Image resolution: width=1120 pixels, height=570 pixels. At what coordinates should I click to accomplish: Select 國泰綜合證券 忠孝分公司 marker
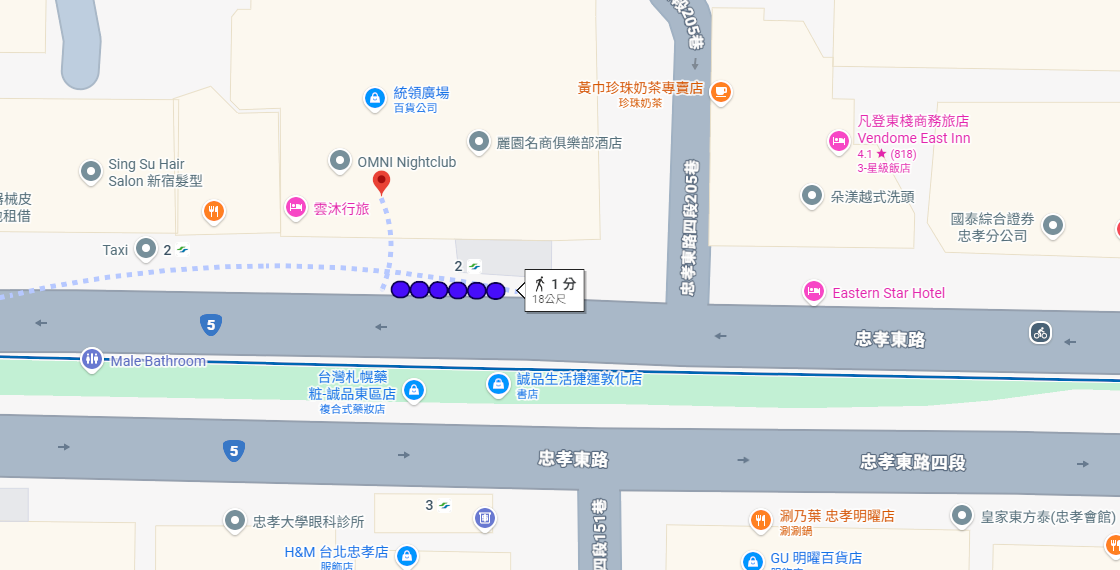[x=1052, y=226]
